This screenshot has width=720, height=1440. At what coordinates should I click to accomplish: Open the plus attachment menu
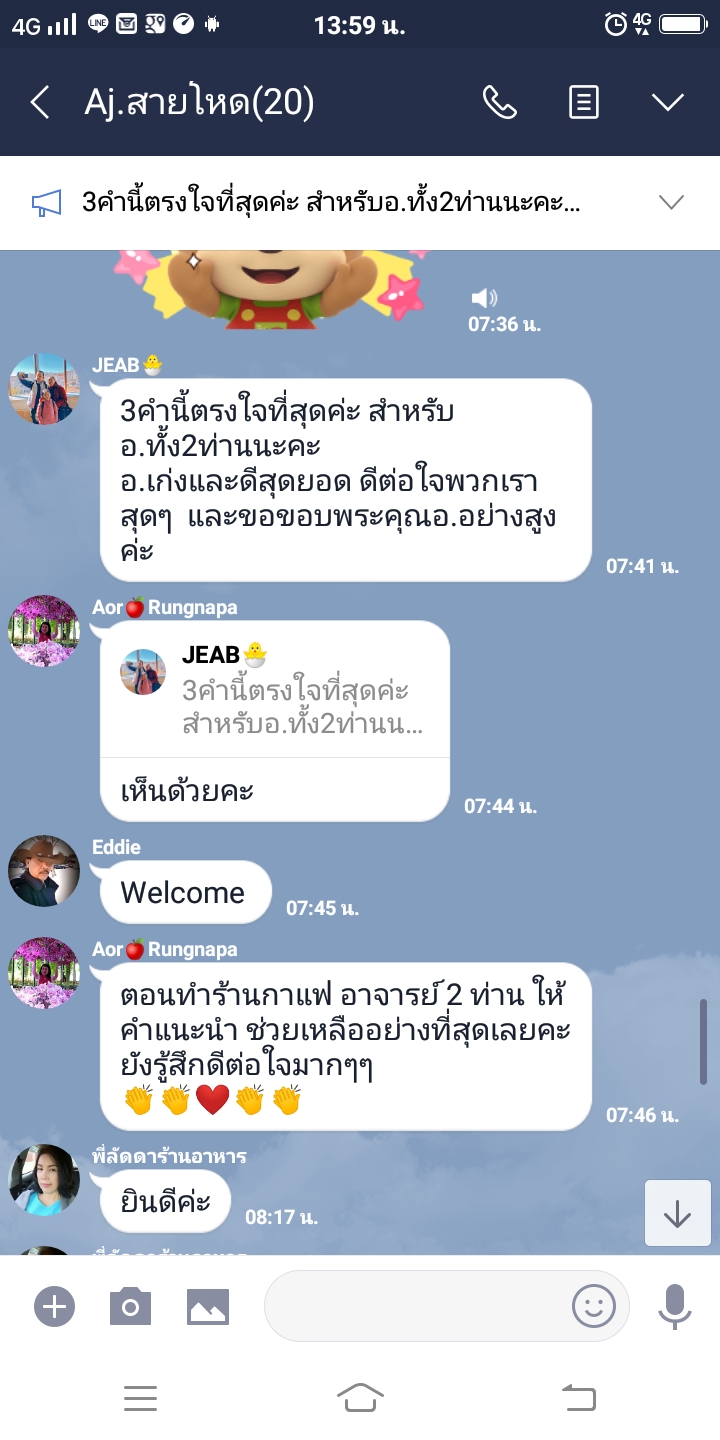[x=54, y=1306]
